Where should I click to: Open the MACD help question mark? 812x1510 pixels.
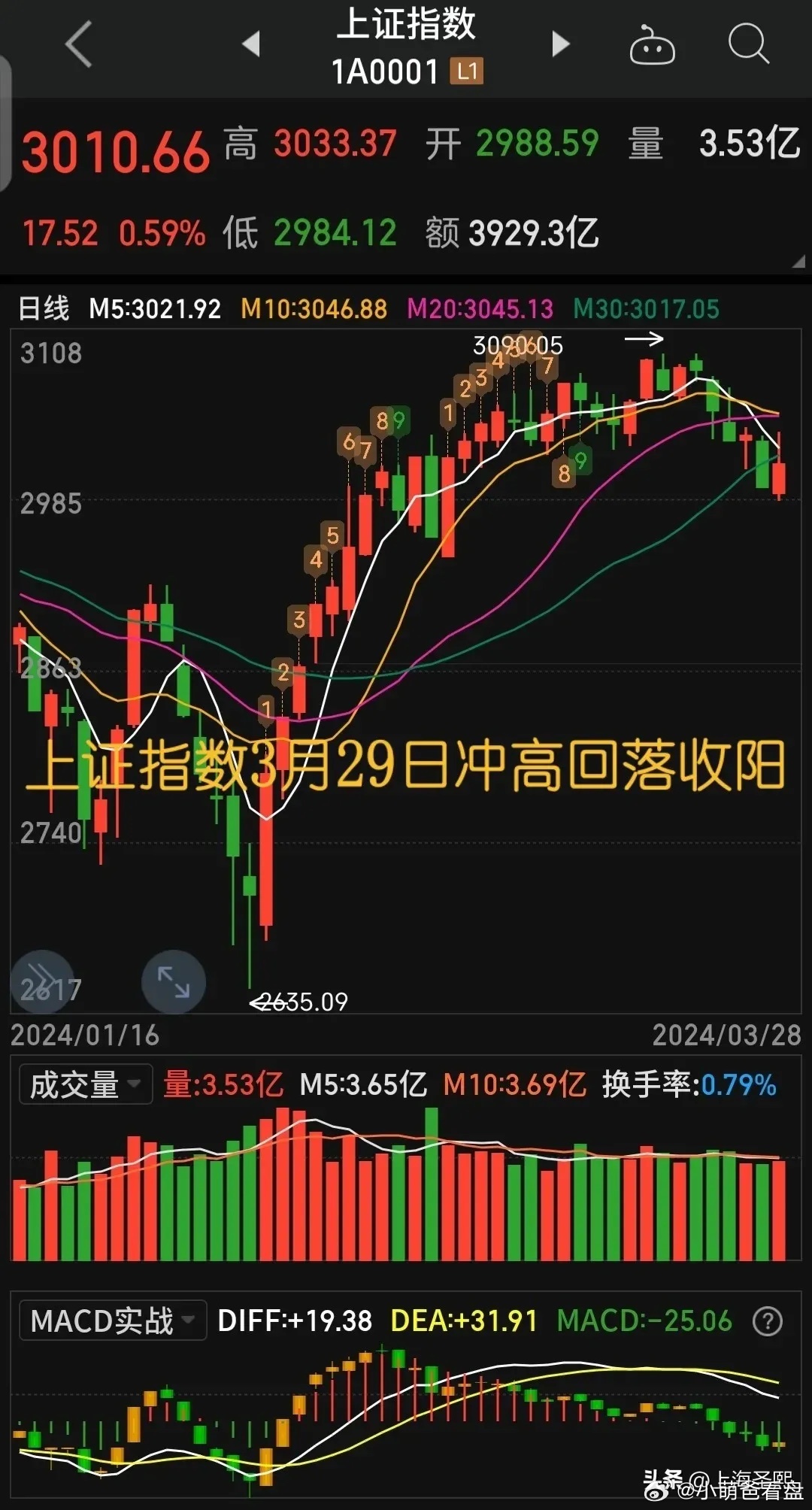point(768,1321)
